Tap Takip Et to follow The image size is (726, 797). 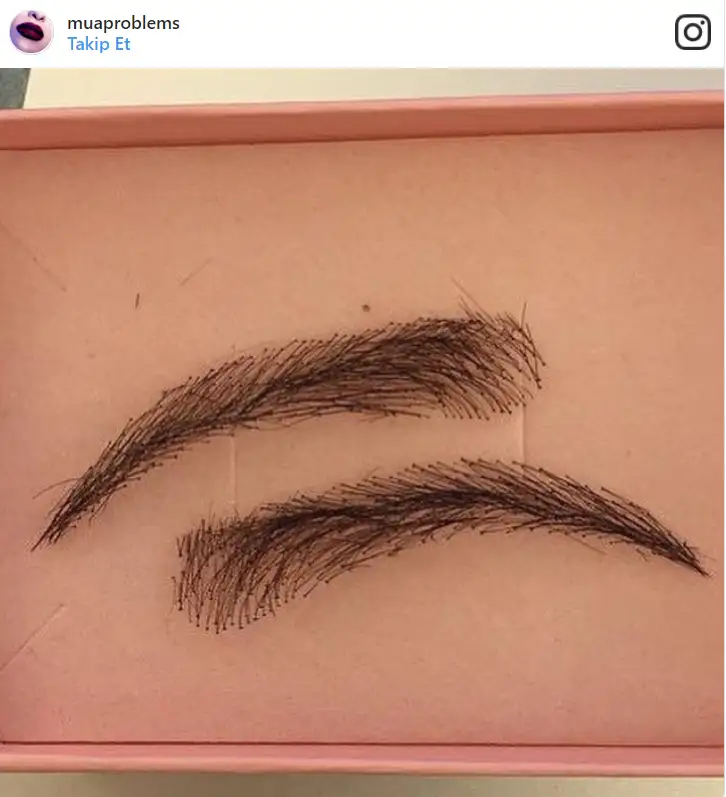98,44
